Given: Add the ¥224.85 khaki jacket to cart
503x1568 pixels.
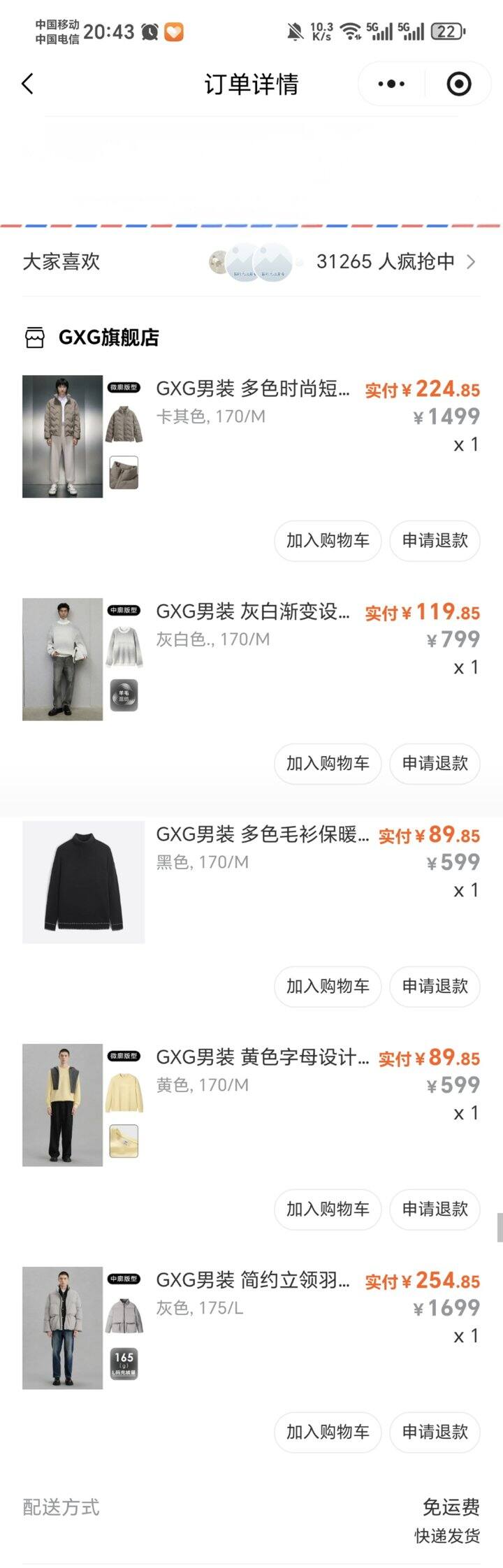Looking at the screenshot, I should click(x=328, y=540).
